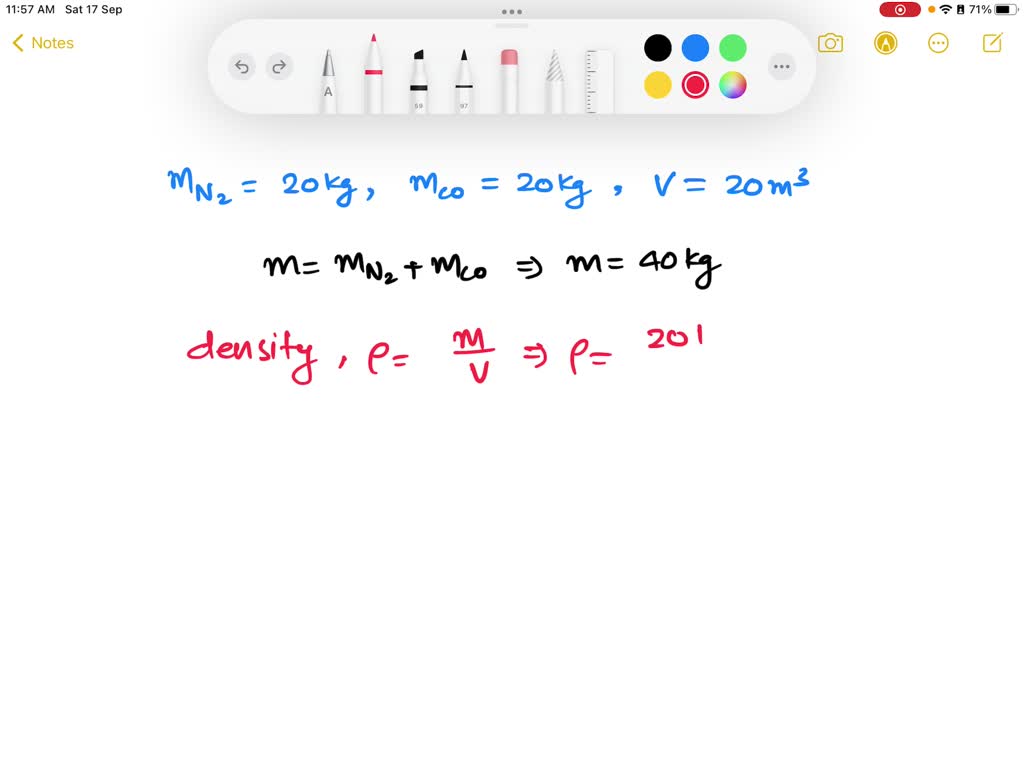Toggle the markup pen button
This screenshot has height=768, width=1024.
click(885, 43)
